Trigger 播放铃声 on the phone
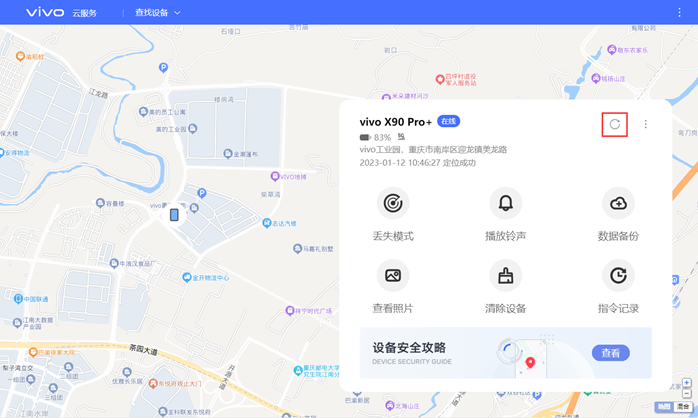The height and width of the screenshot is (418, 698). [506, 204]
